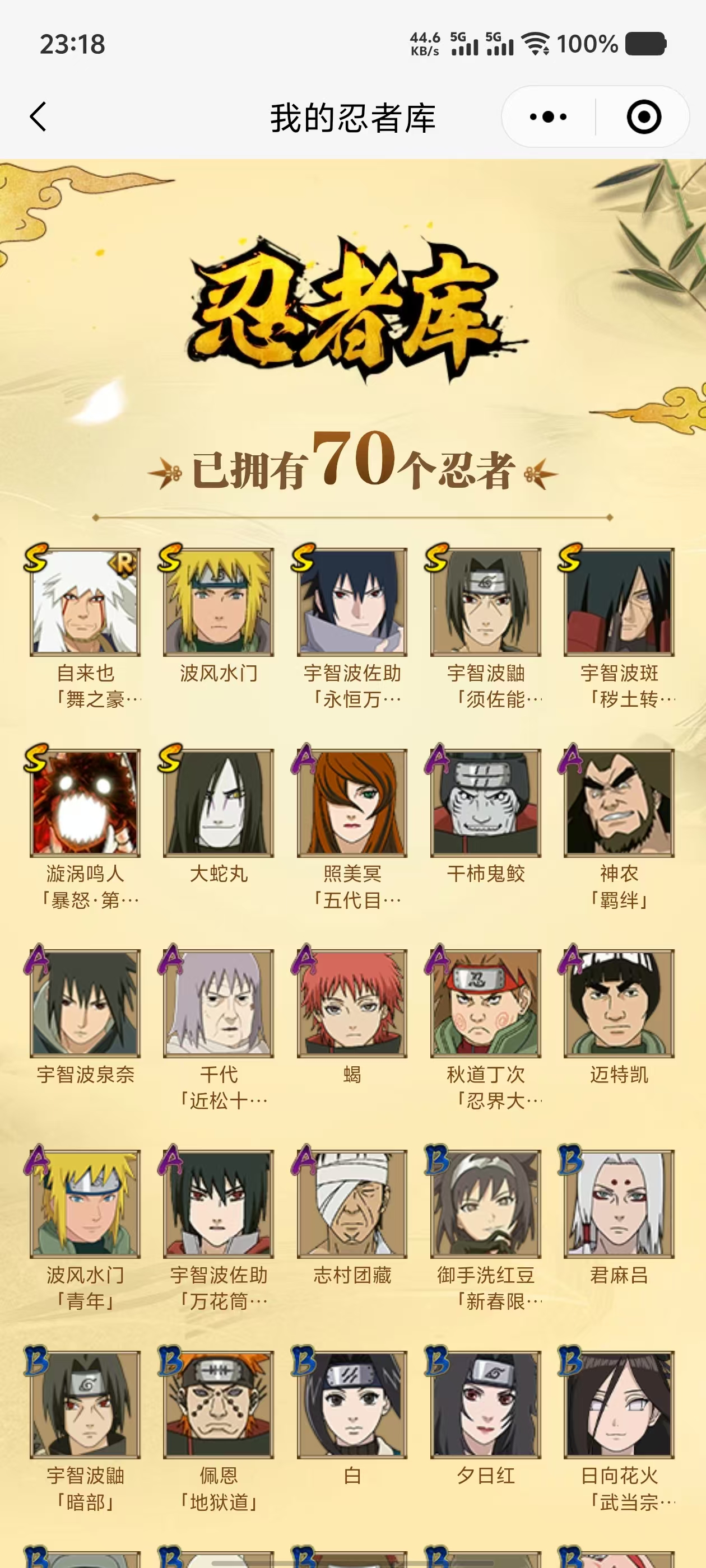
Task: Open B-rank 君麻吕 portrait
Action: coord(619,1204)
